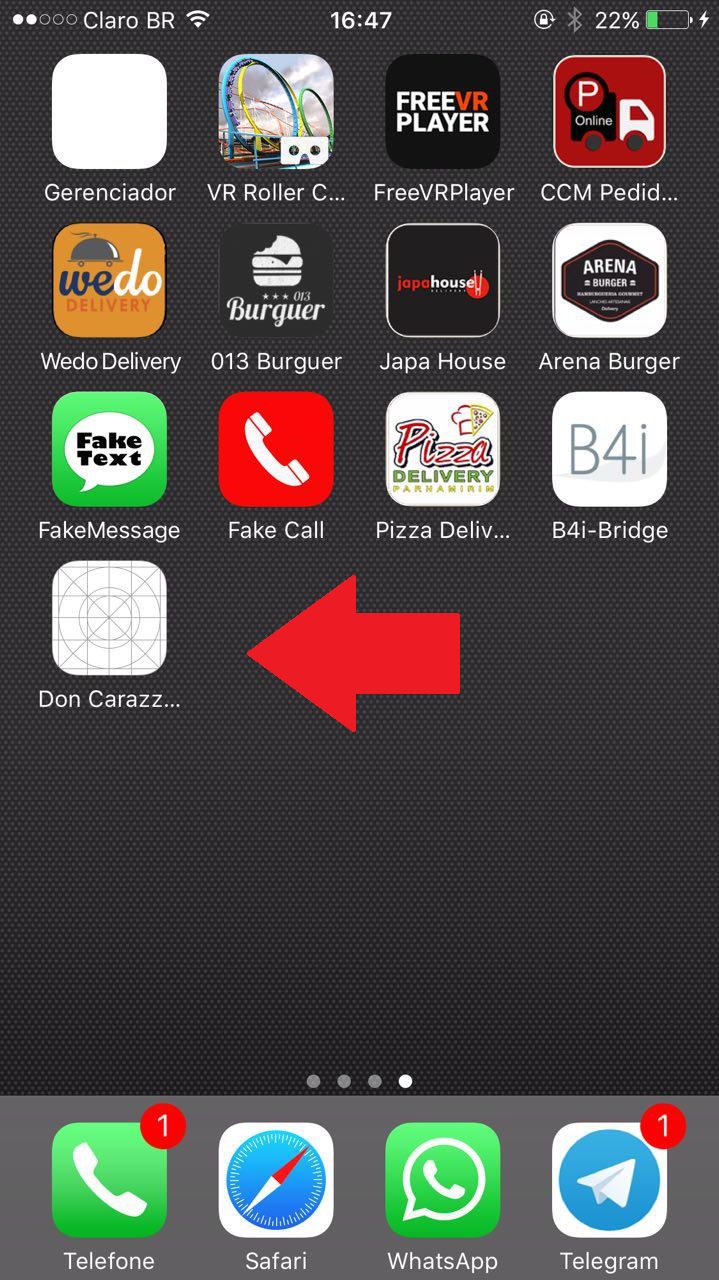Open 013 Burguer app
Image resolution: width=719 pixels, height=1280 pixels.
[x=276, y=280]
